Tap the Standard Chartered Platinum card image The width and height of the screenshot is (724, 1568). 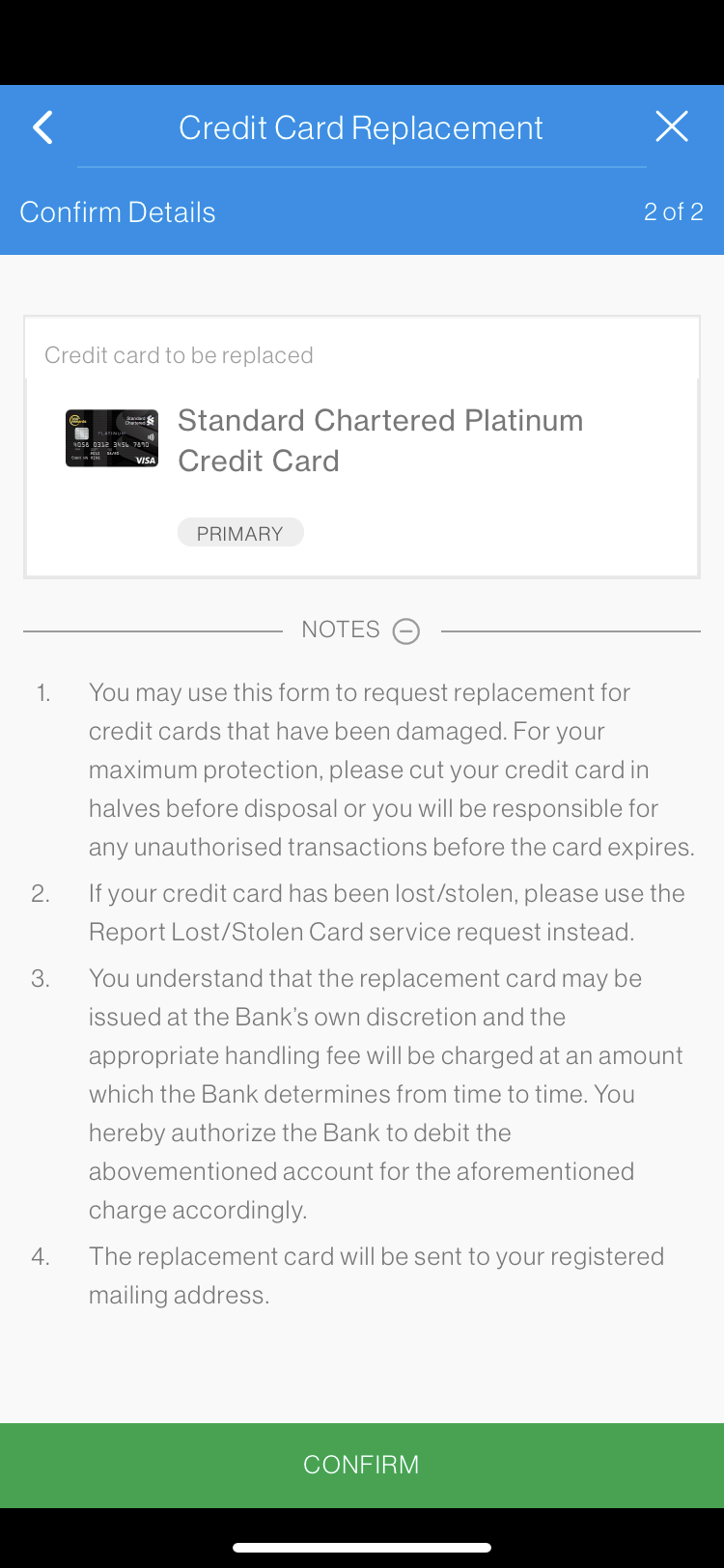tap(111, 437)
